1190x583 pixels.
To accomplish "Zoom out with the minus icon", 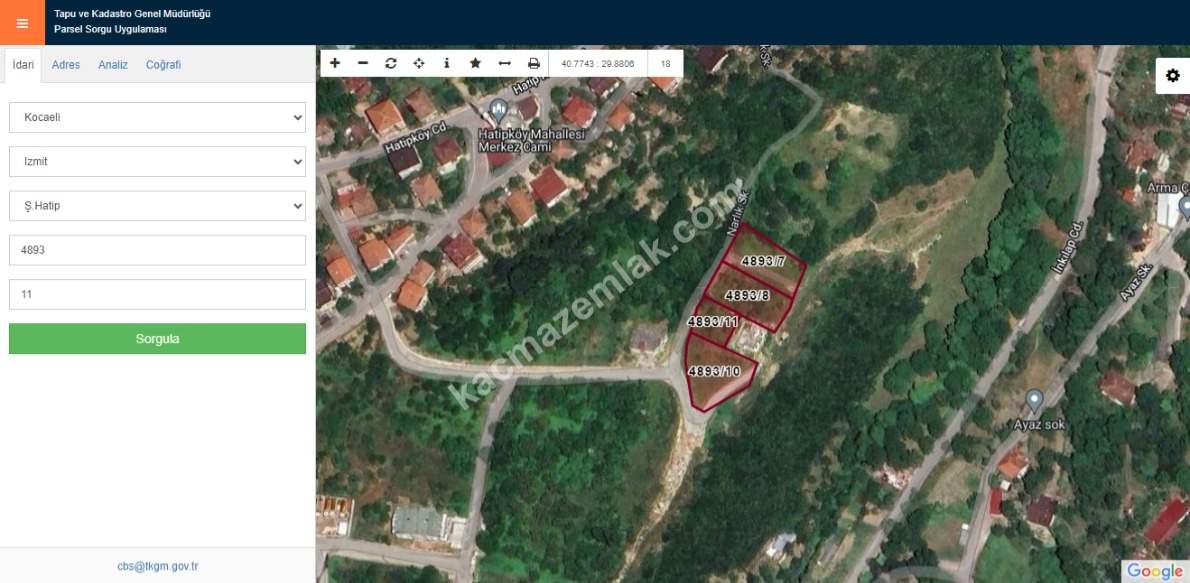I will (x=363, y=63).
